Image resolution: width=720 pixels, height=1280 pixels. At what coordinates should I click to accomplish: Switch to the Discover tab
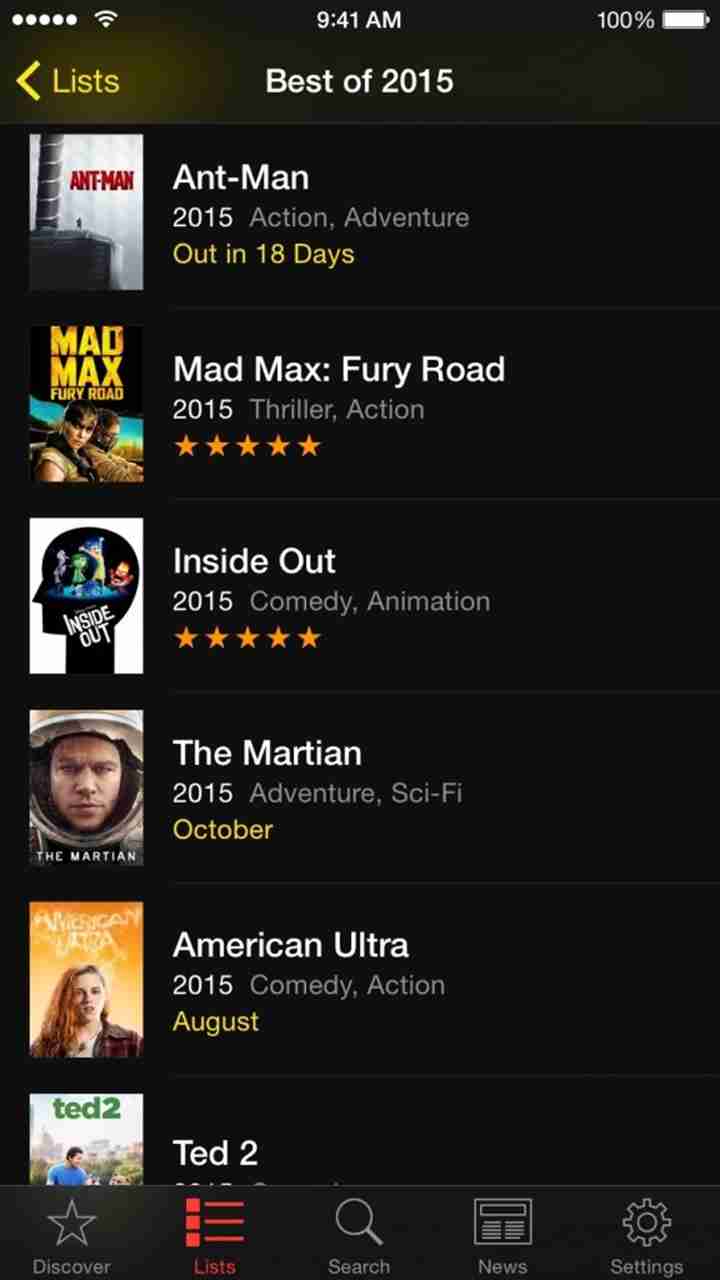coord(72,1236)
